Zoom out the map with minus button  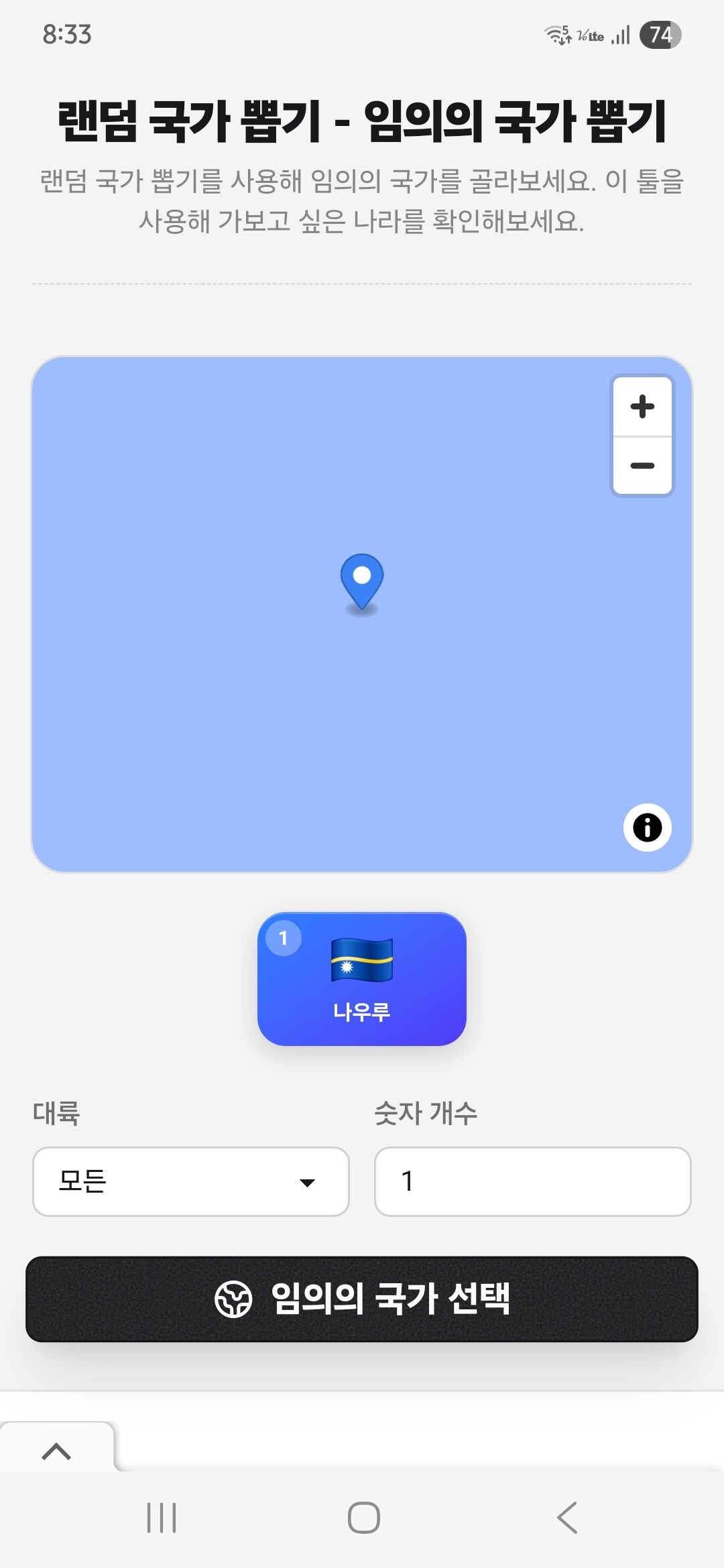[x=642, y=466]
